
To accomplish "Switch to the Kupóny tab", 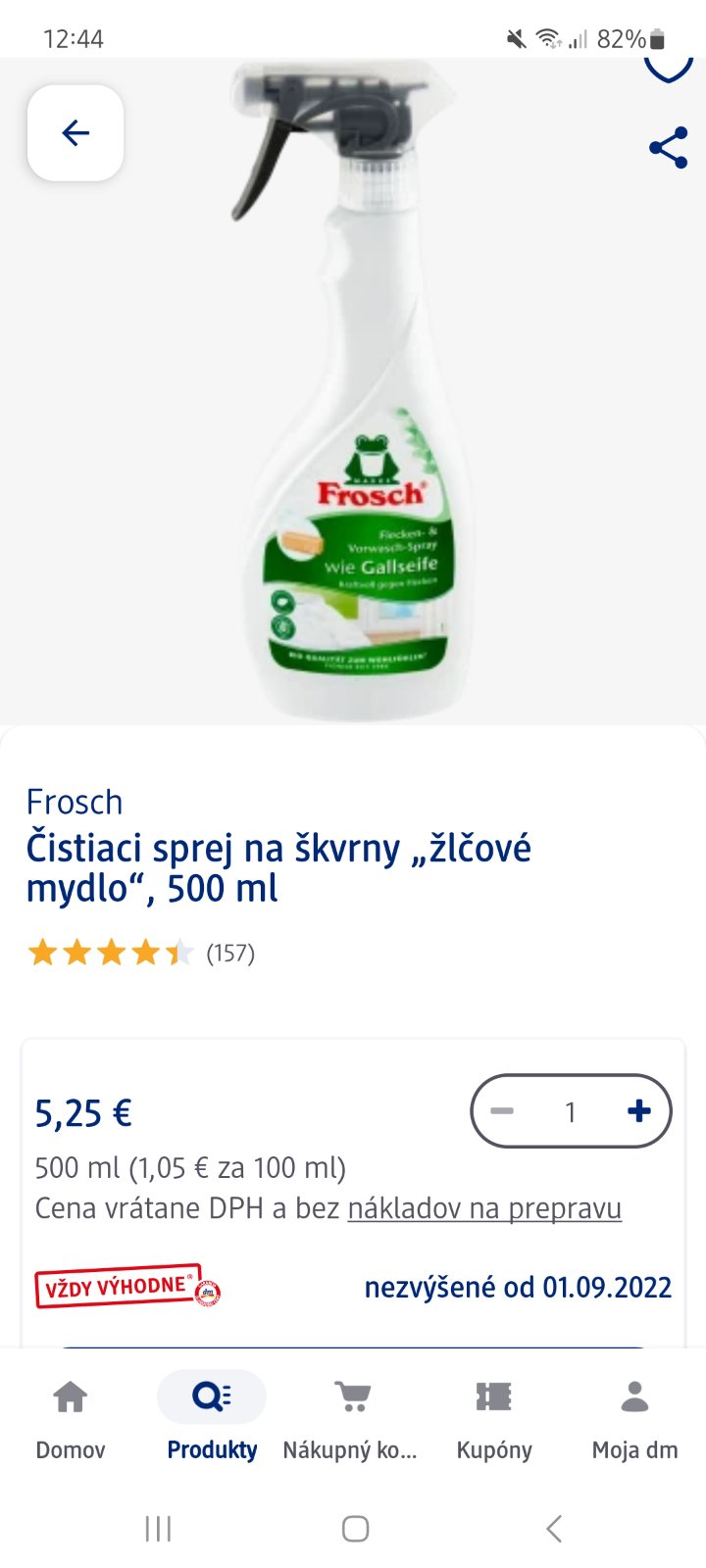I will click(494, 1417).
